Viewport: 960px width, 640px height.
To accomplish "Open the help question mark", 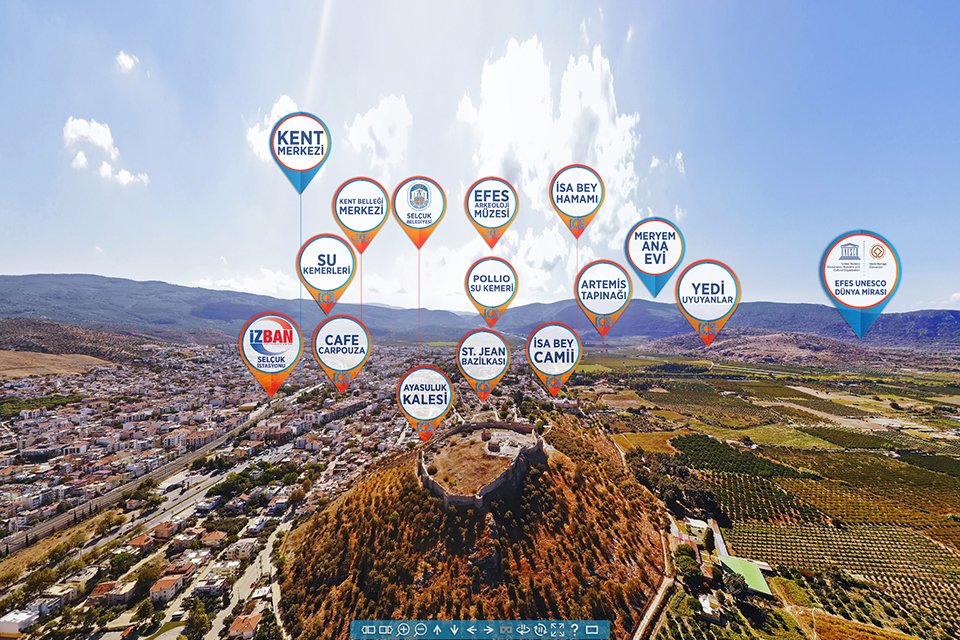I will tap(574, 630).
